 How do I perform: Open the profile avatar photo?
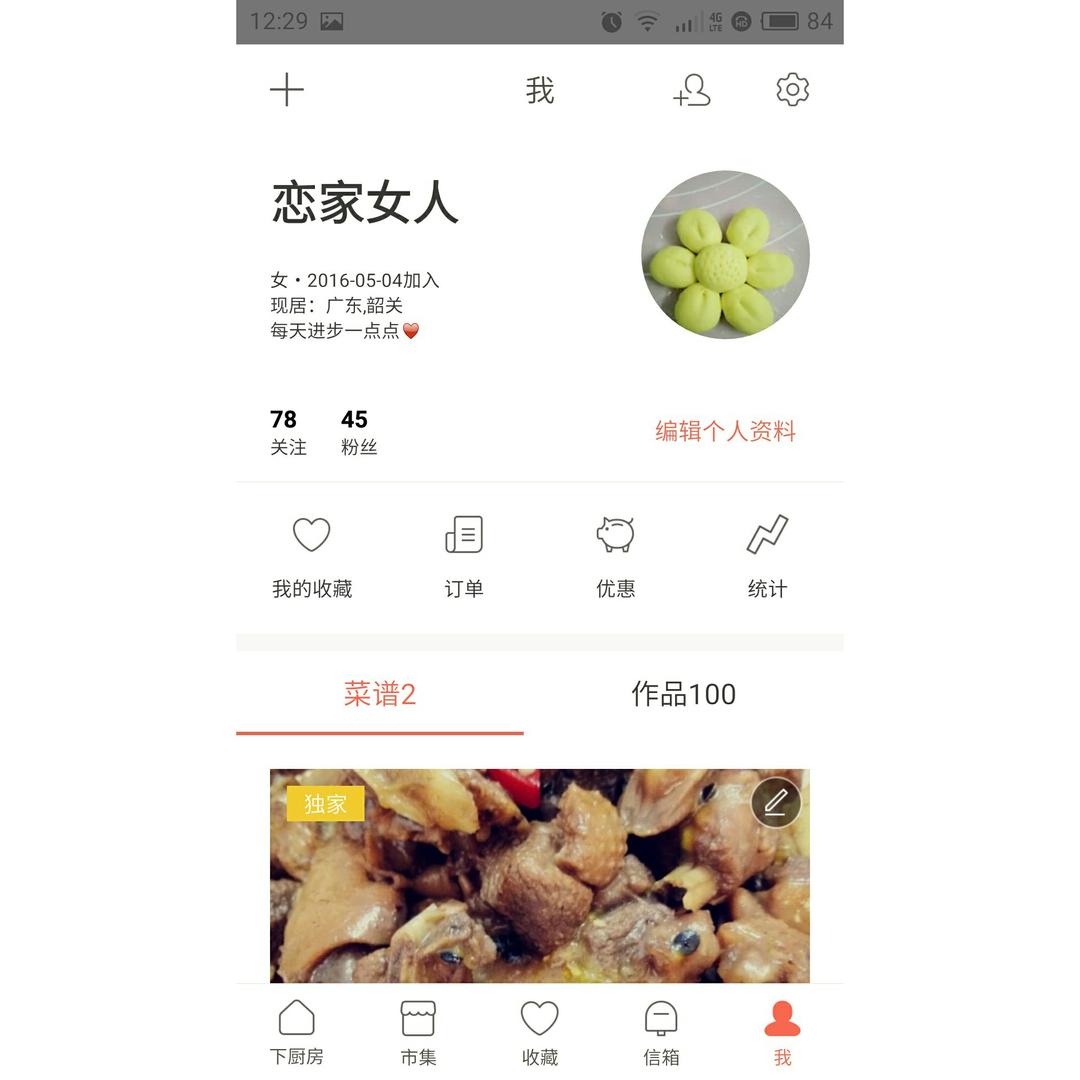click(x=725, y=254)
